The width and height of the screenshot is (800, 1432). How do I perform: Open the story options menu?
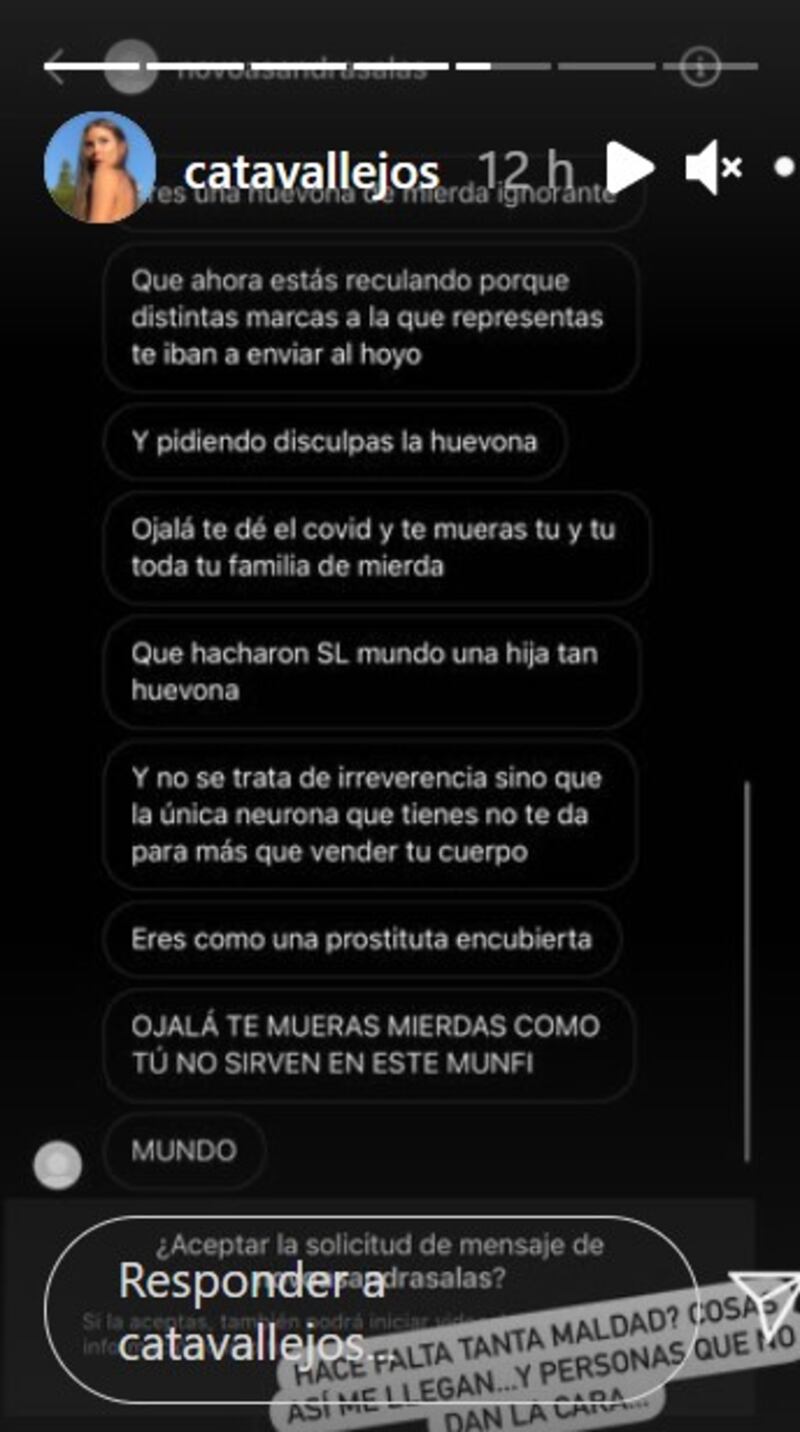[x=785, y=168]
